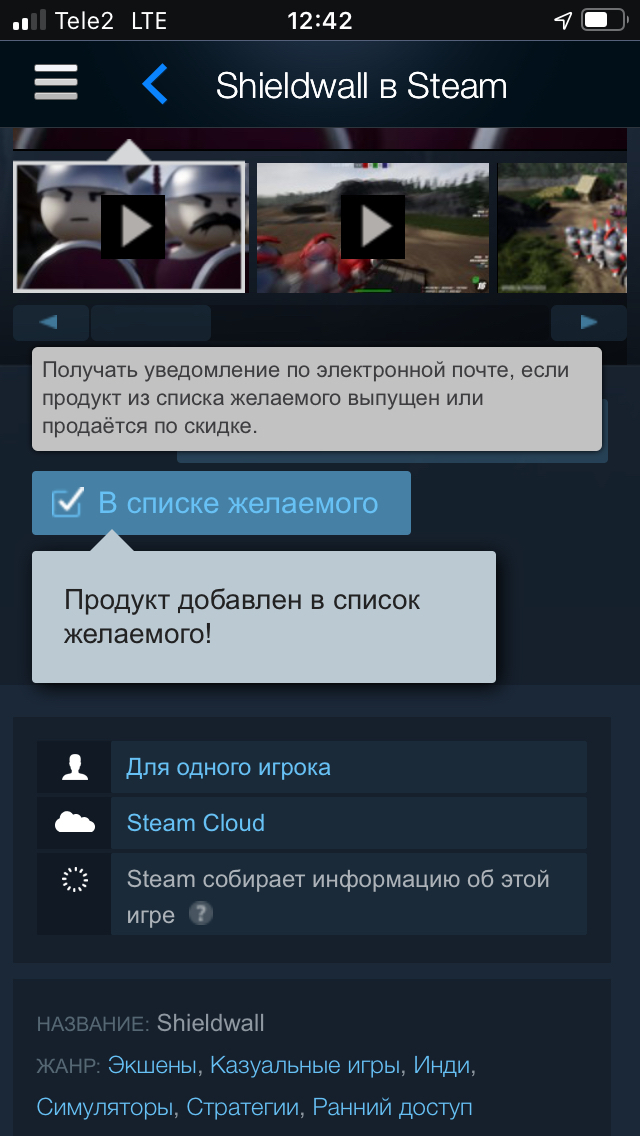Tap the question mark help icon

[201, 914]
